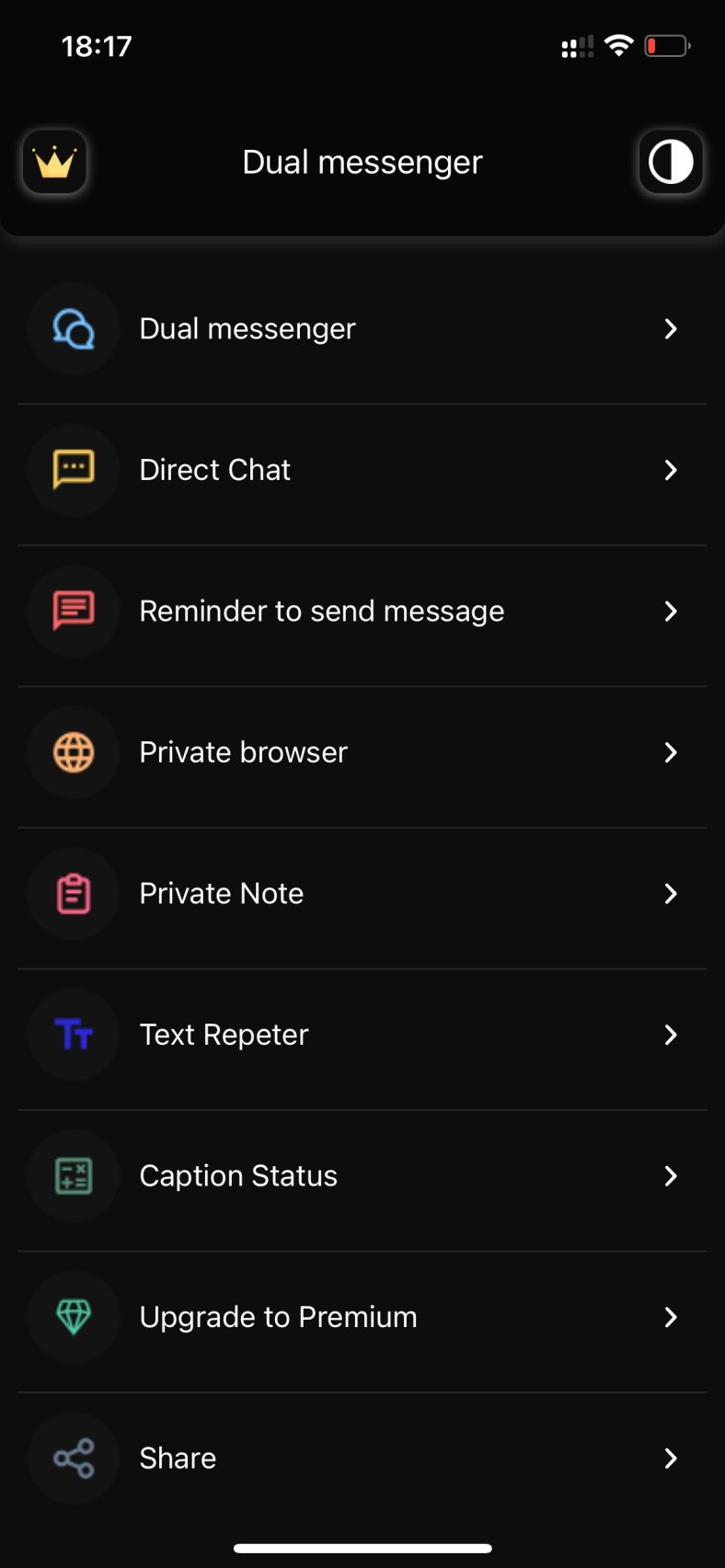Expand the Private Note chevron
The image size is (725, 1568).
[x=671, y=893]
